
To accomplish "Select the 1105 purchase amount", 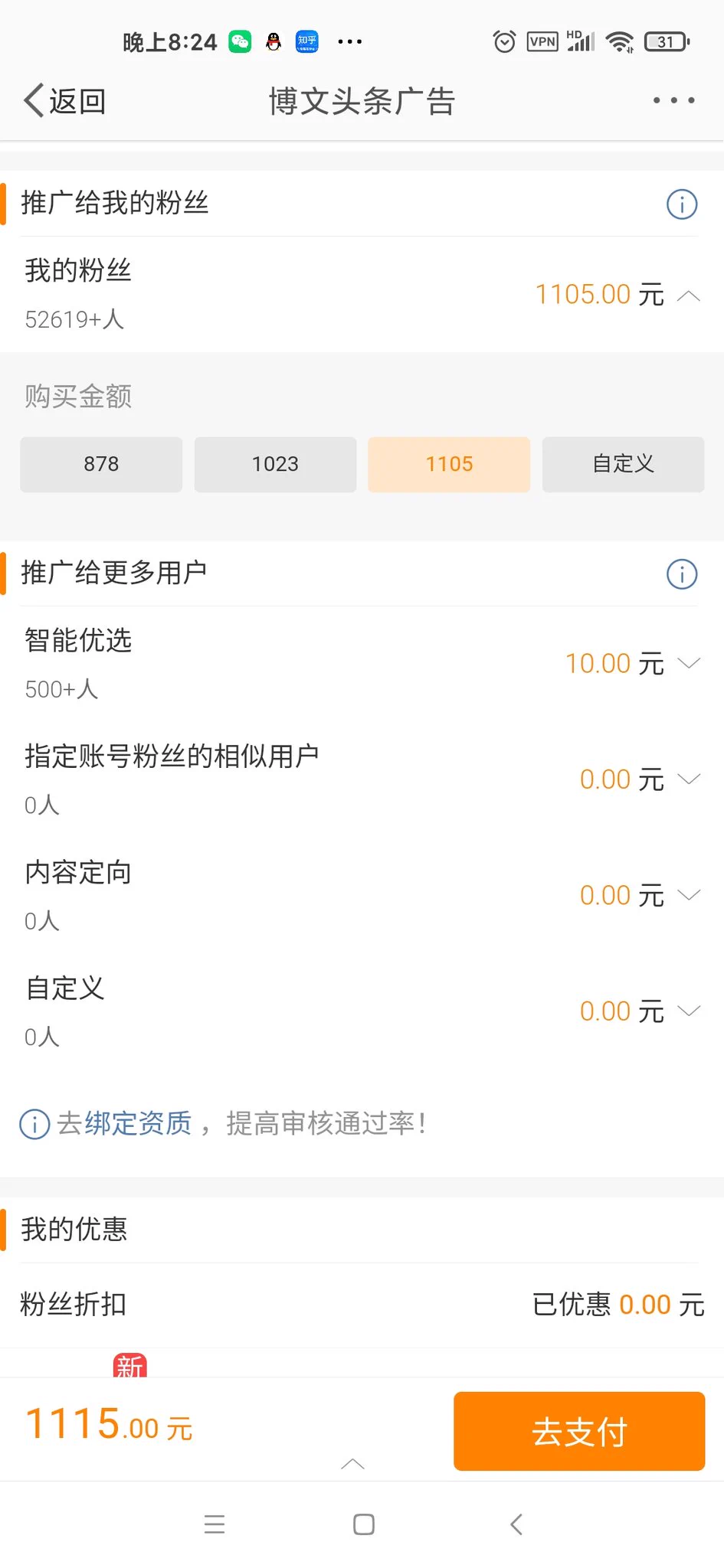I will click(x=449, y=464).
